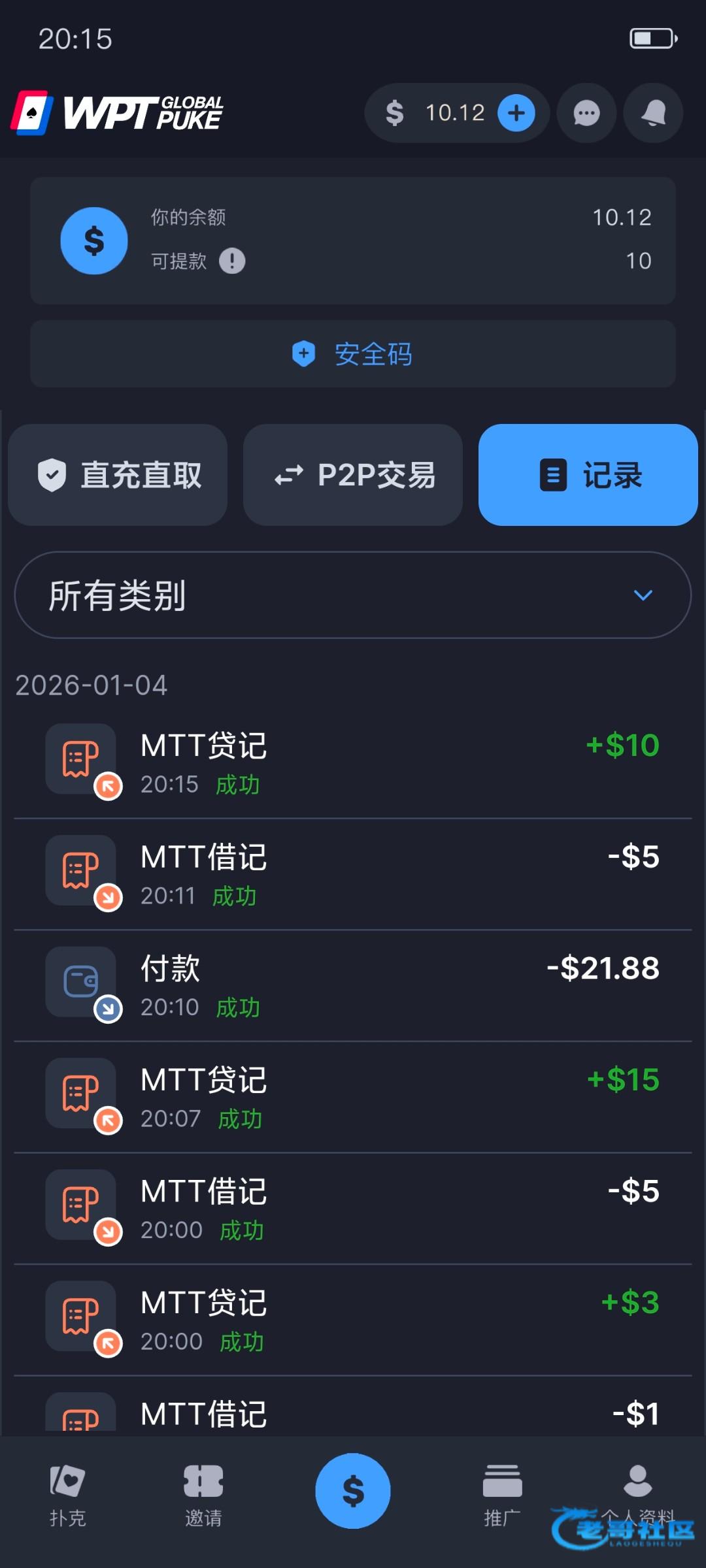Tap the info icon beside 可提款
Viewport: 706px width, 1568px height.
(x=232, y=261)
